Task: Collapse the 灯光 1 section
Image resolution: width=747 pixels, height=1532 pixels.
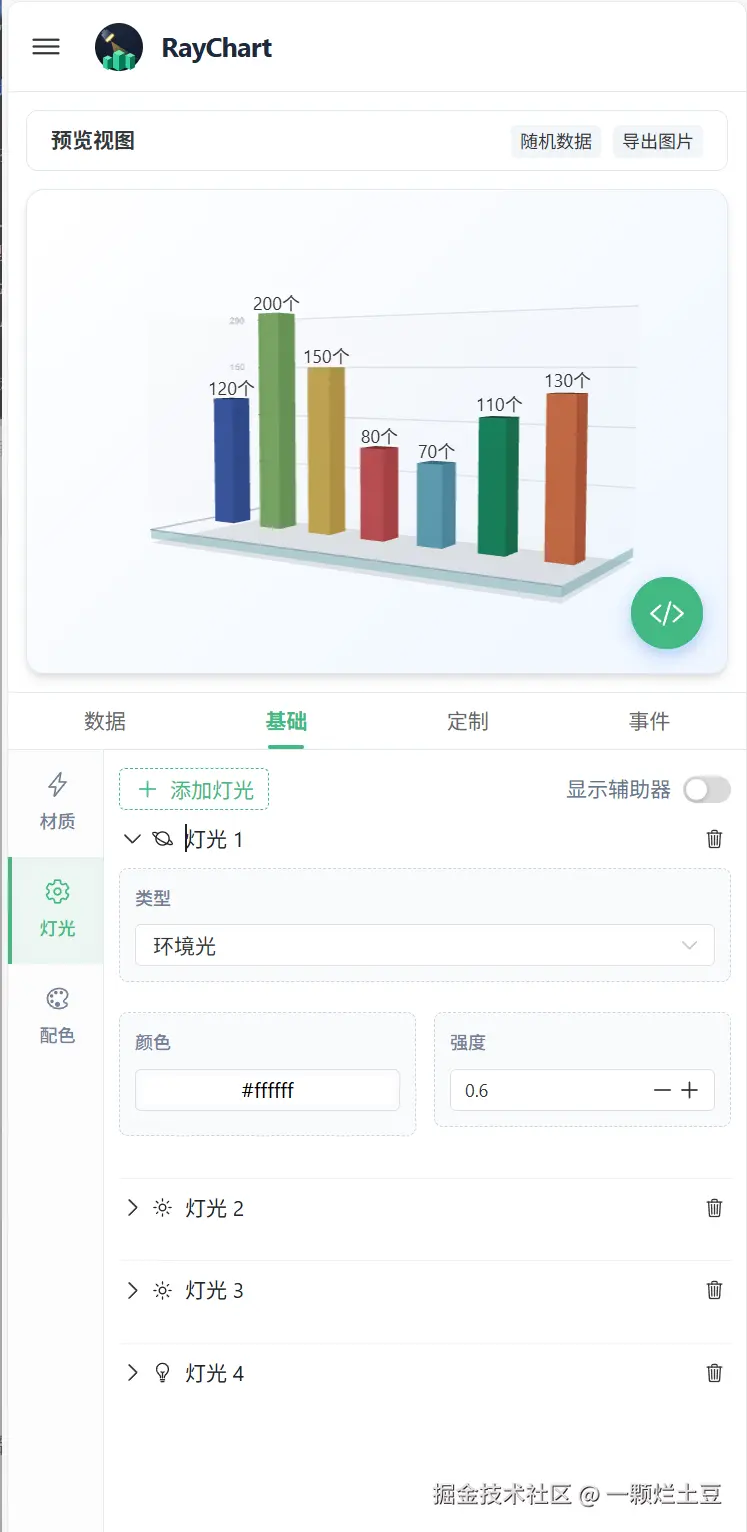Action: point(132,839)
